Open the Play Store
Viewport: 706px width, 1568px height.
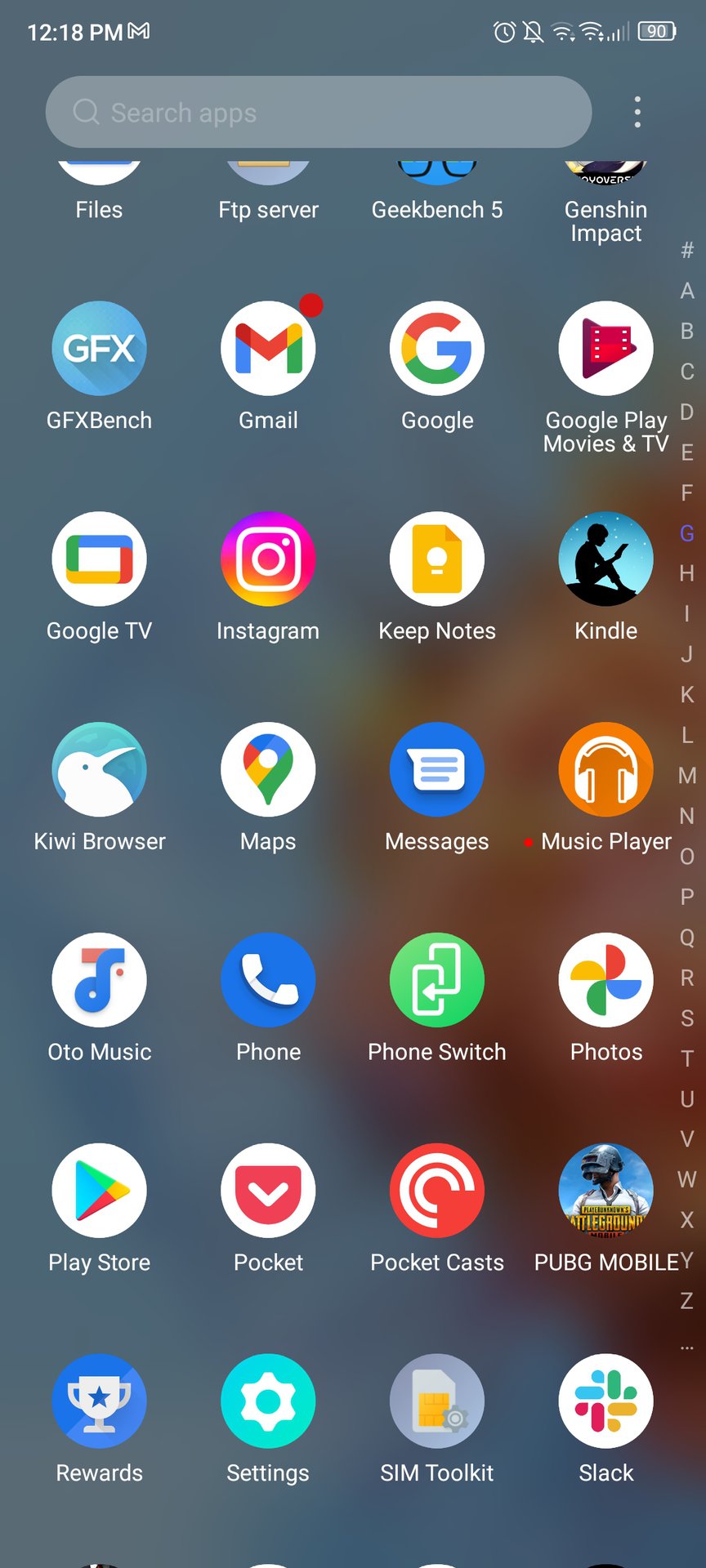100,1191
